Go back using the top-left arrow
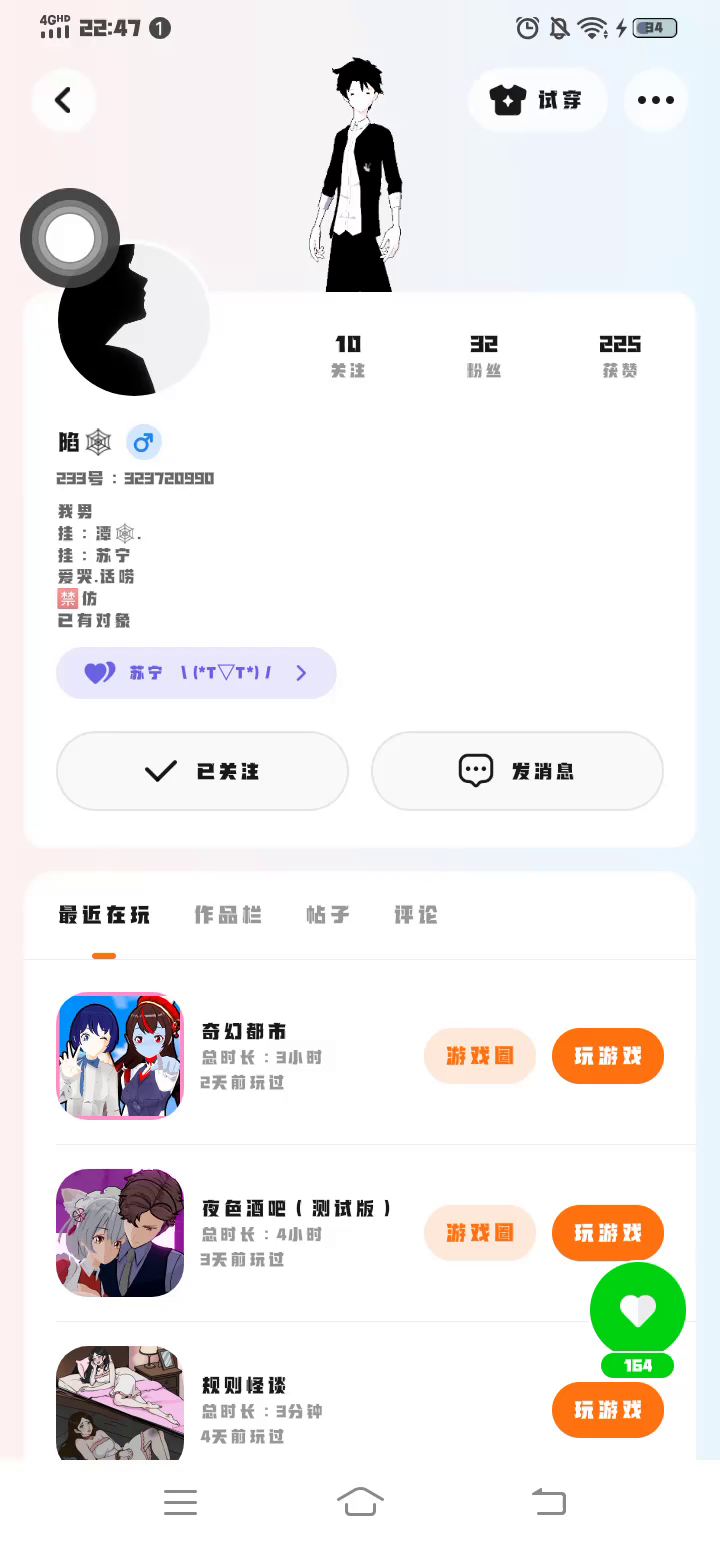This screenshot has height=1544, width=720. click(x=63, y=100)
